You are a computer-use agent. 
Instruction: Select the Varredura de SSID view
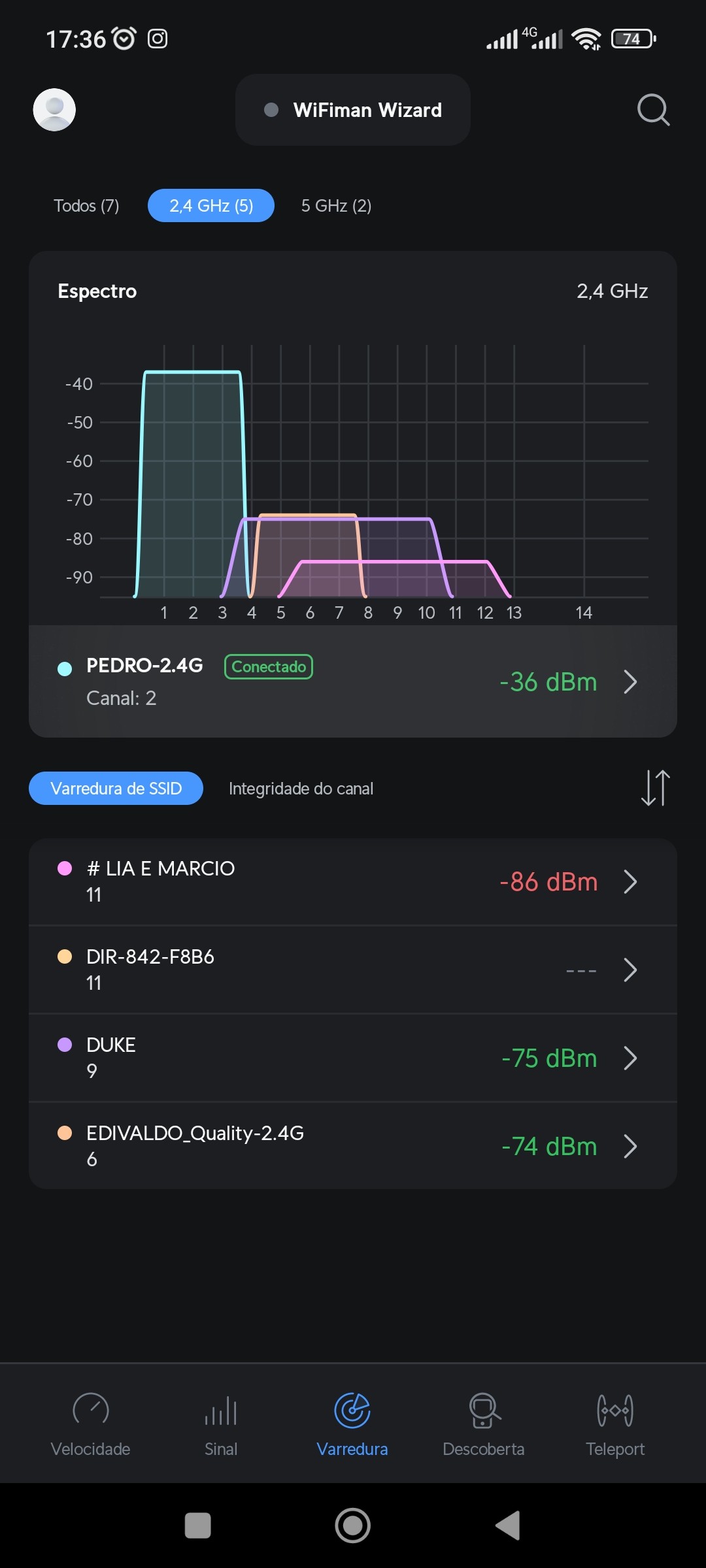[x=116, y=789]
